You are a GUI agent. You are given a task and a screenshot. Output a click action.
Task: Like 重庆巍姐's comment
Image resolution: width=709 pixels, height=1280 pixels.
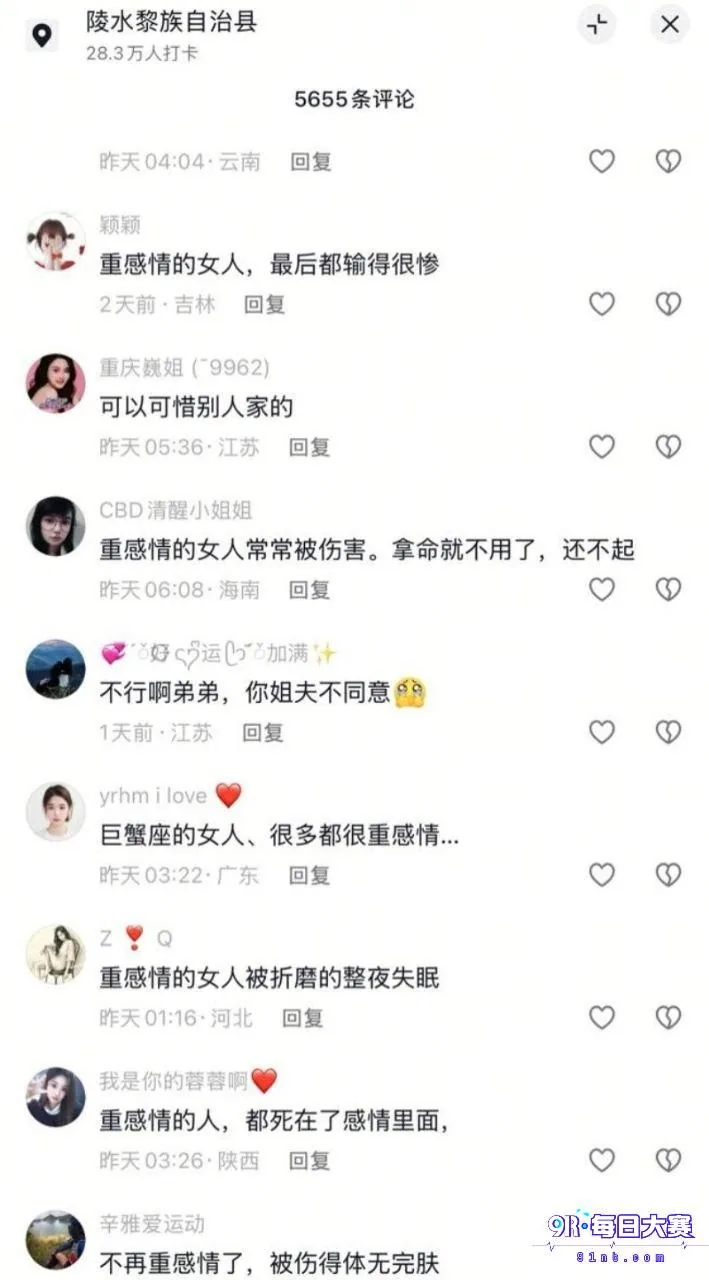pos(601,447)
